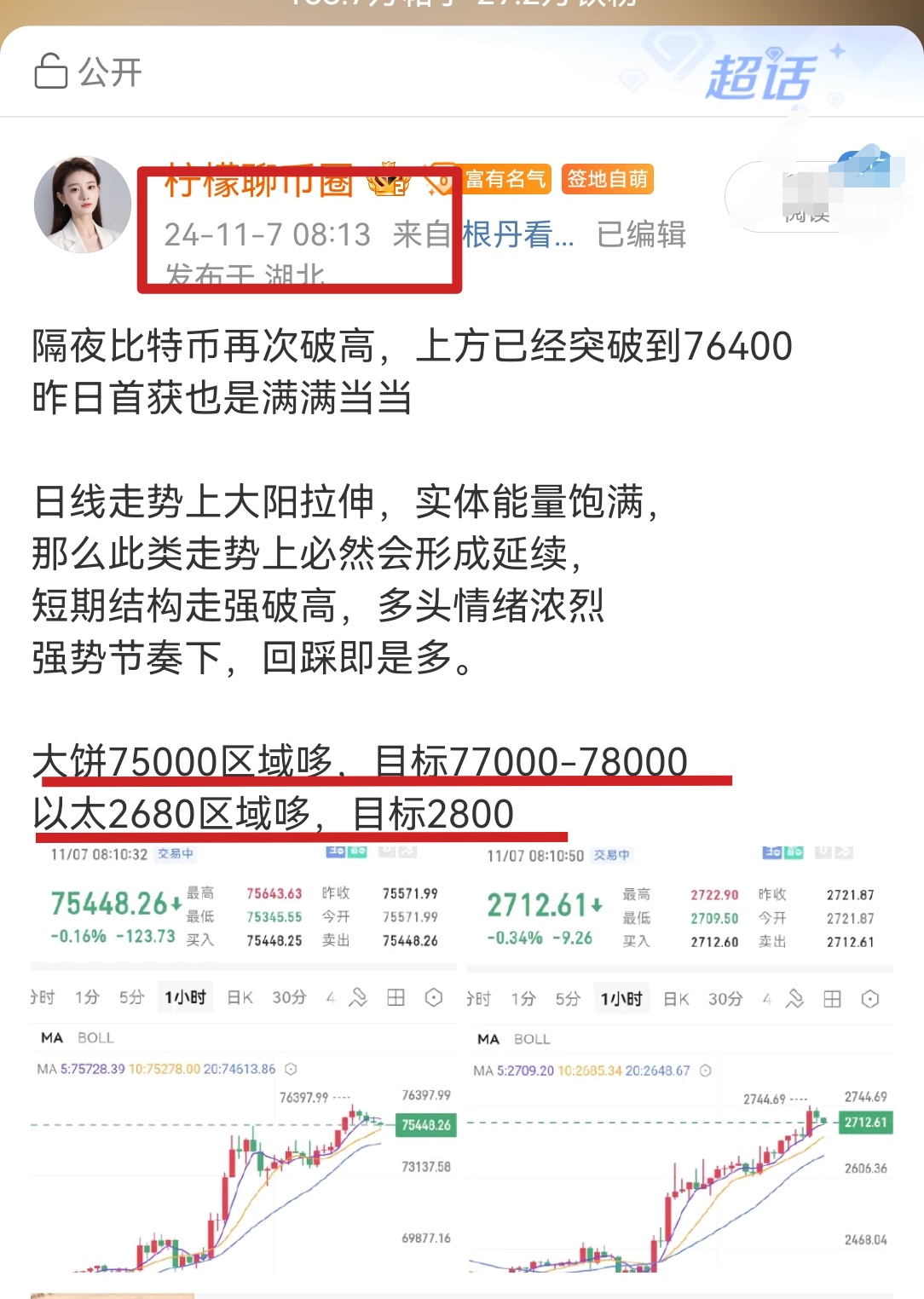Tap the 富有名气 badge
The image size is (924, 1299).
tap(506, 179)
